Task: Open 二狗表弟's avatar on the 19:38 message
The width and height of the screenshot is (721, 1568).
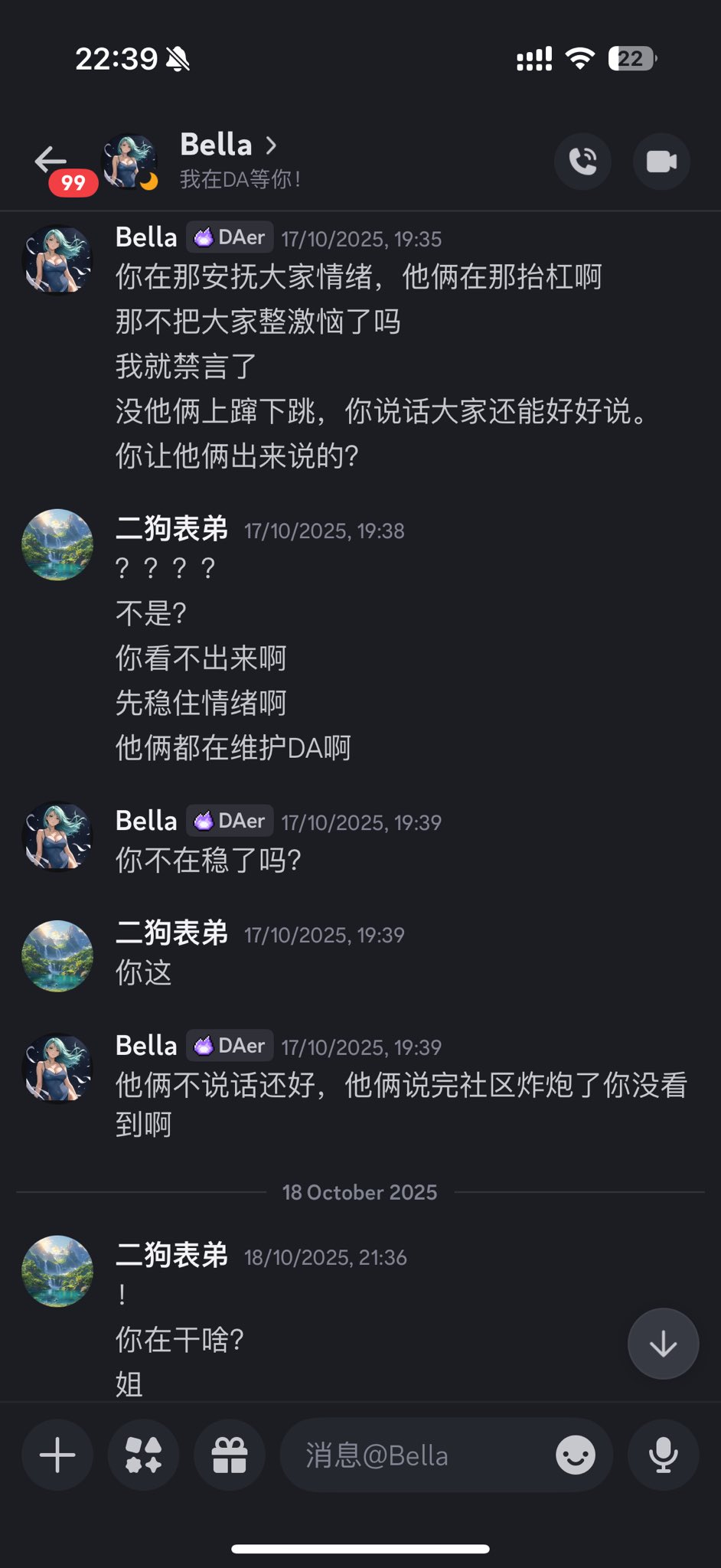Action: point(57,545)
